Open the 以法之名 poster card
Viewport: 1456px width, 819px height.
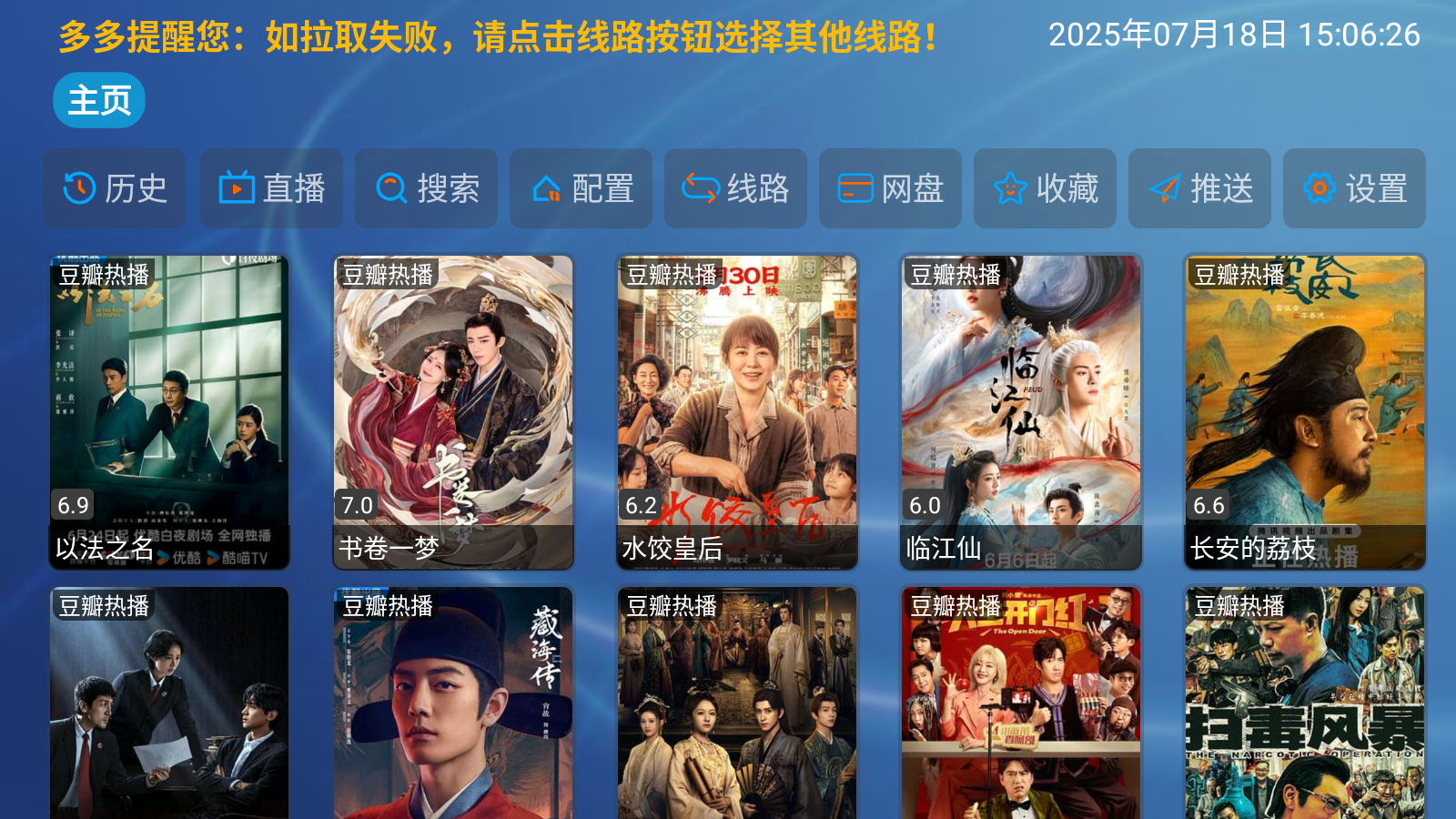[169, 411]
